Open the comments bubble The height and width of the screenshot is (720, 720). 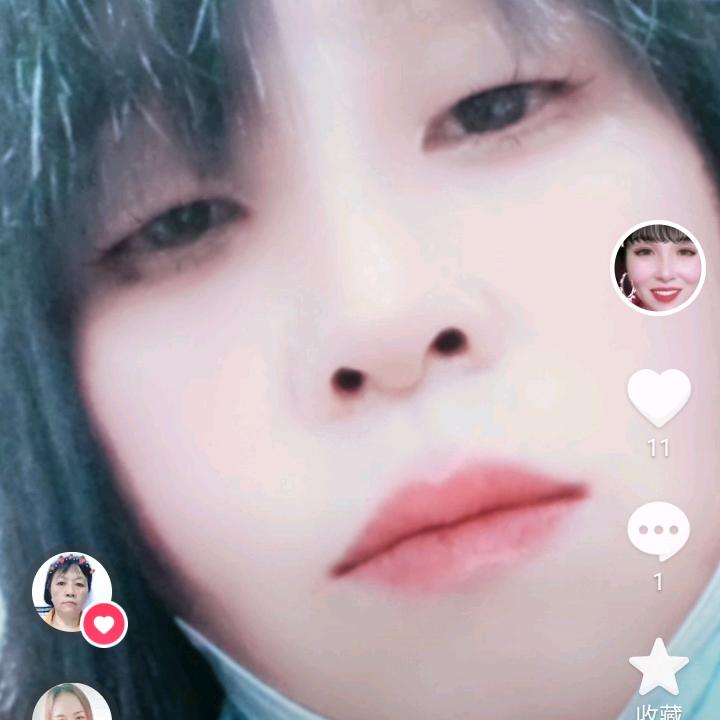point(658,531)
